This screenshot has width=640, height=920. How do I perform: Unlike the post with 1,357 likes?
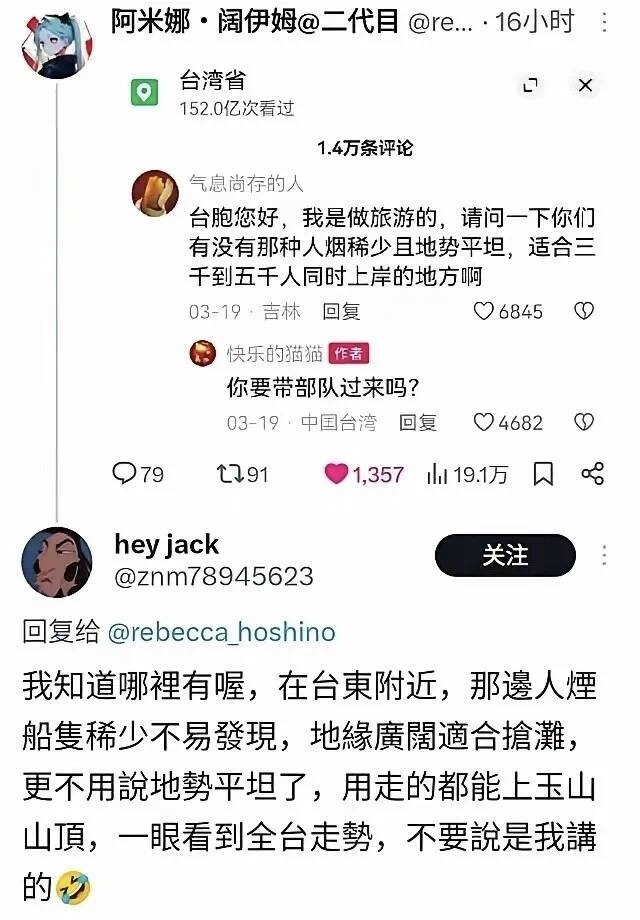(x=364, y=474)
